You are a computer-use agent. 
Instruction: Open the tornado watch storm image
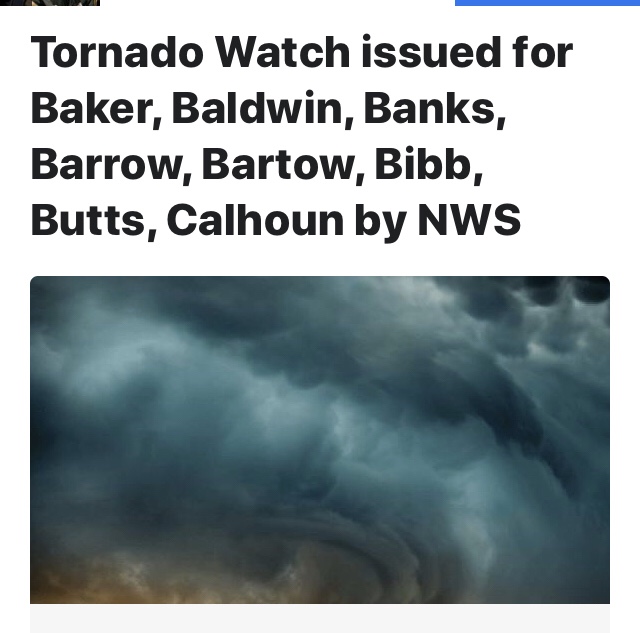(x=320, y=440)
